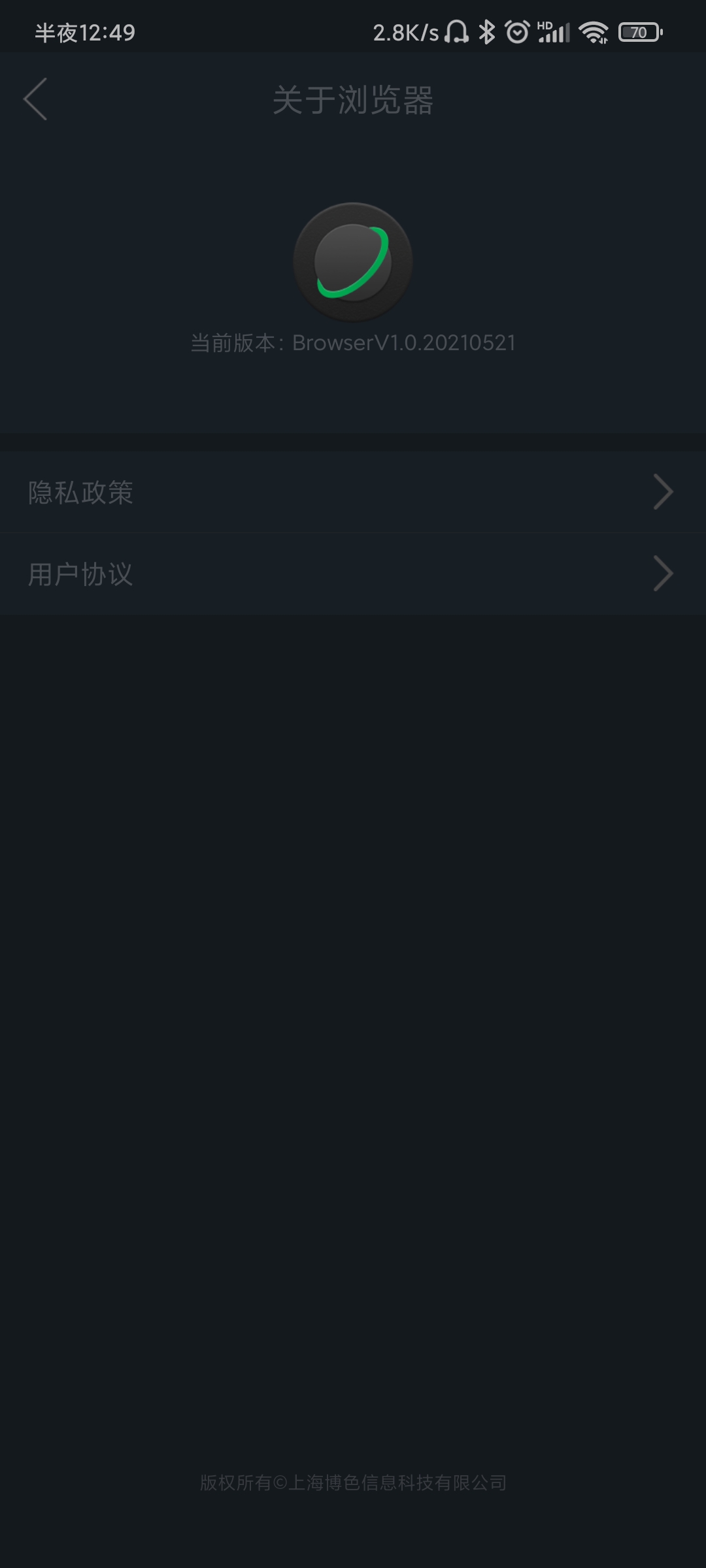This screenshot has height=1568, width=706.
Task: Go back from 关于浏览器 page
Action: coord(35,99)
